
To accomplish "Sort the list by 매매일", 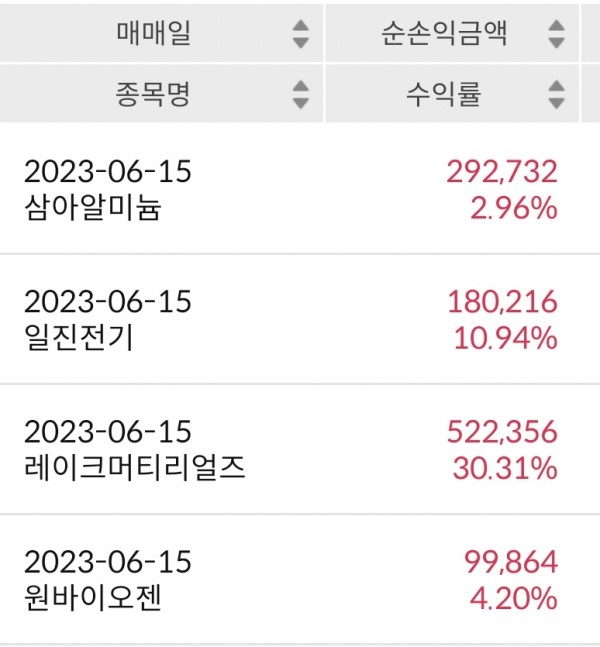I will [300, 36].
